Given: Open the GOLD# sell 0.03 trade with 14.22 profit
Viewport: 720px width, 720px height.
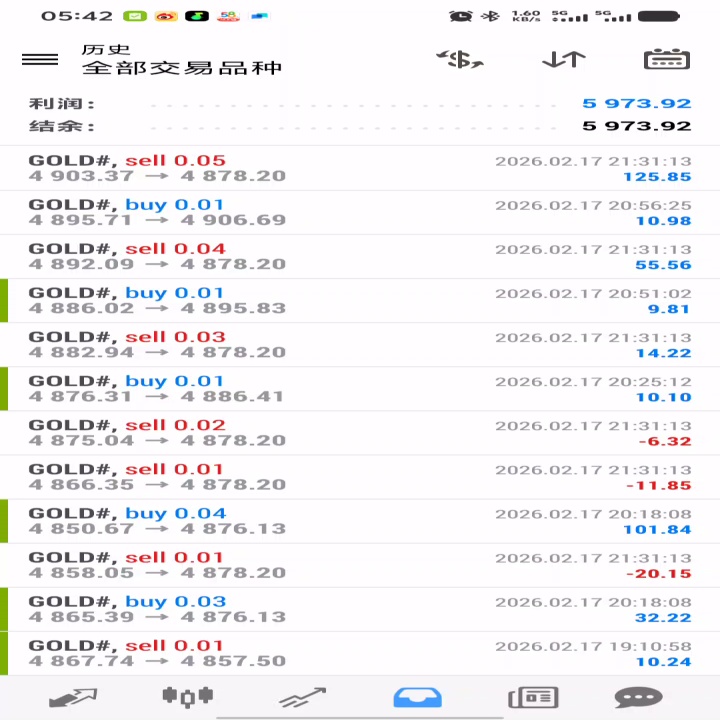Looking at the screenshot, I should click(360, 344).
